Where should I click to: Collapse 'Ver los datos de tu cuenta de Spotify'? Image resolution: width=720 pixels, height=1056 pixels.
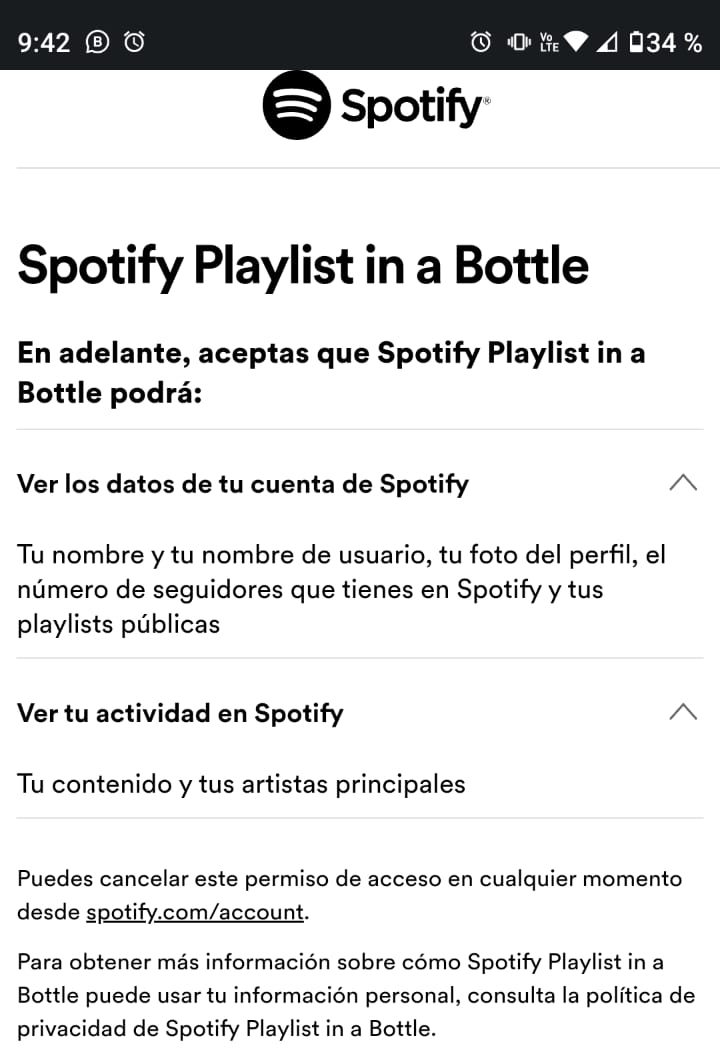pos(682,484)
